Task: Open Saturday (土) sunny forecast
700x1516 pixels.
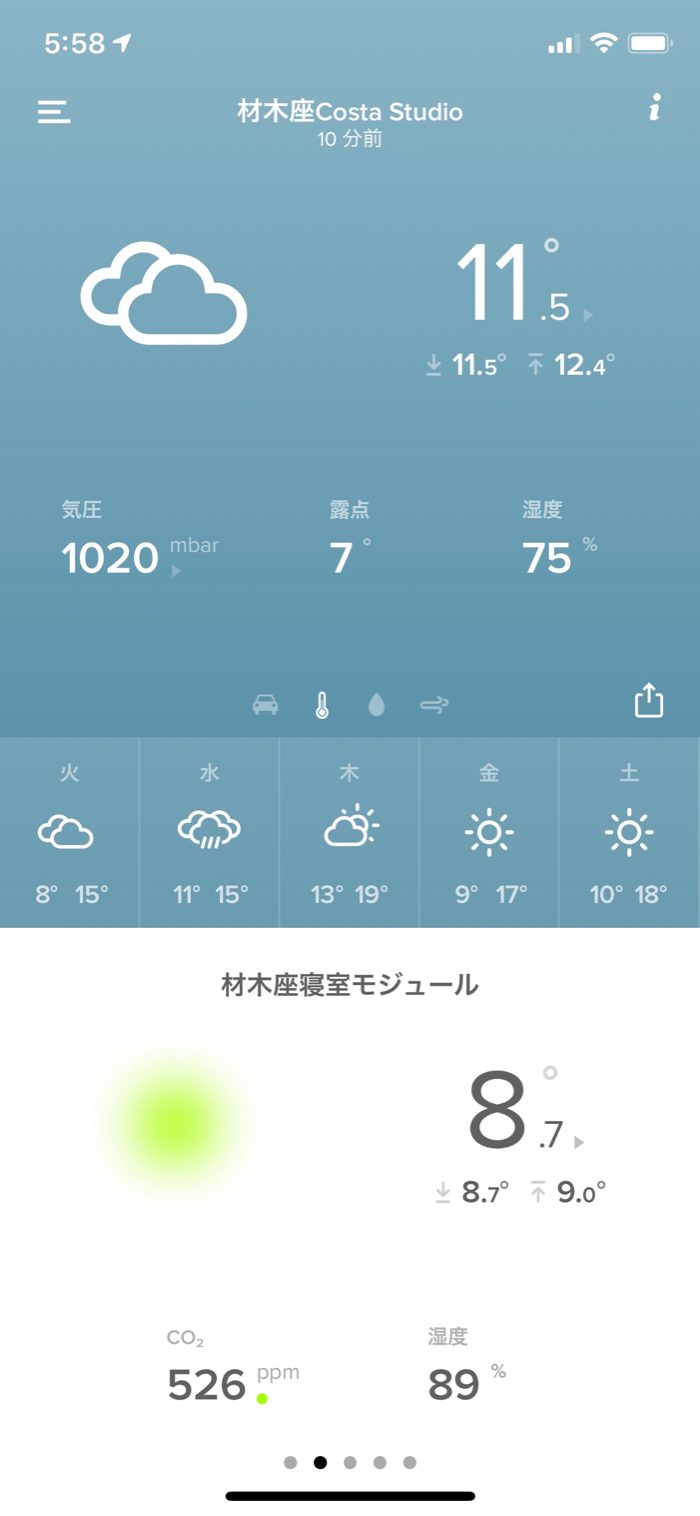Action: click(x=629, y=832)
